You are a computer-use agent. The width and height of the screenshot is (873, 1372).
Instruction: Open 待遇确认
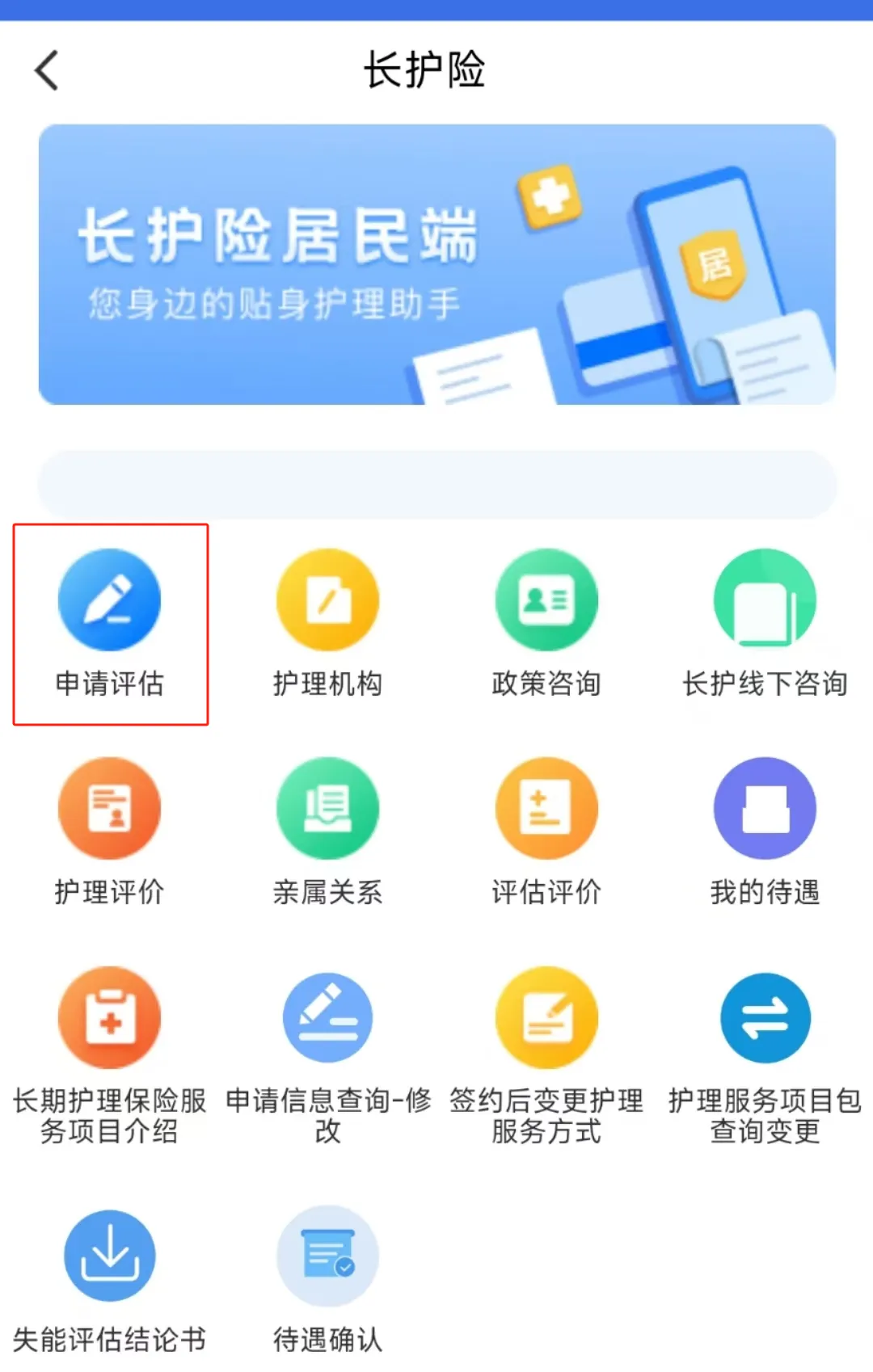click(x=327, y=1256)
